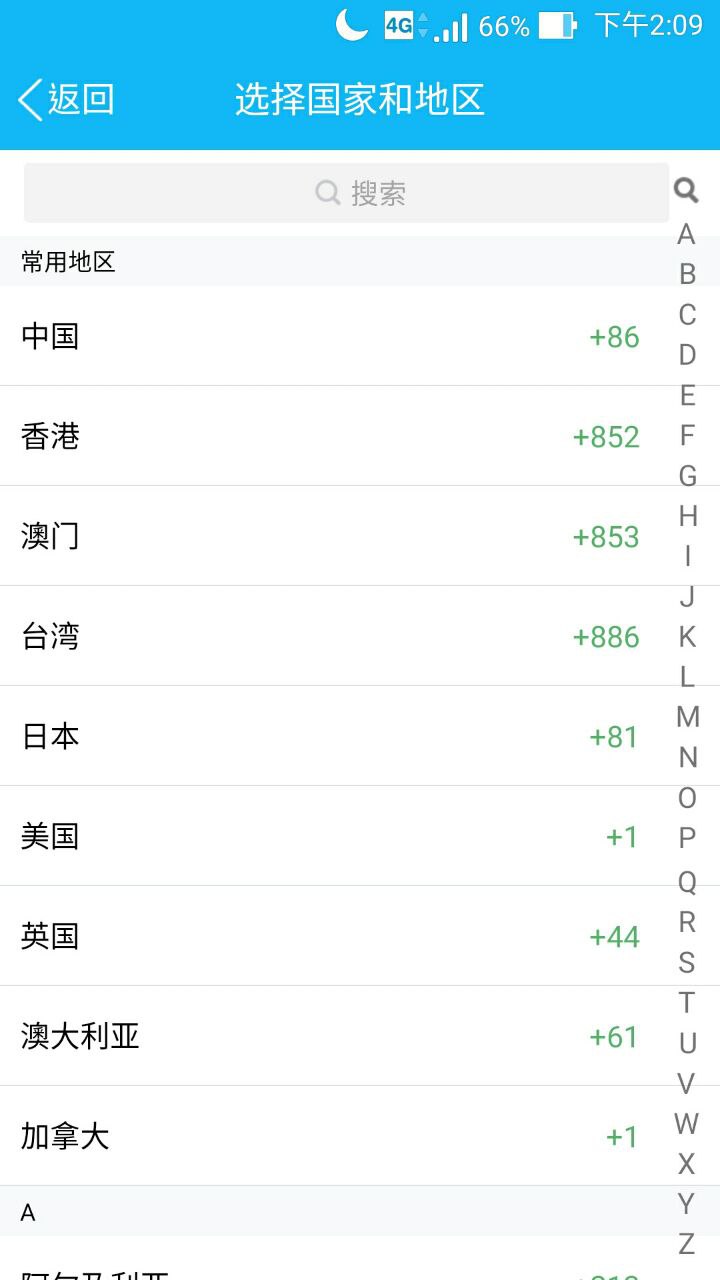
Task: Pick 日本 +81
Action: pyautogui.click(x=330, y=736)
